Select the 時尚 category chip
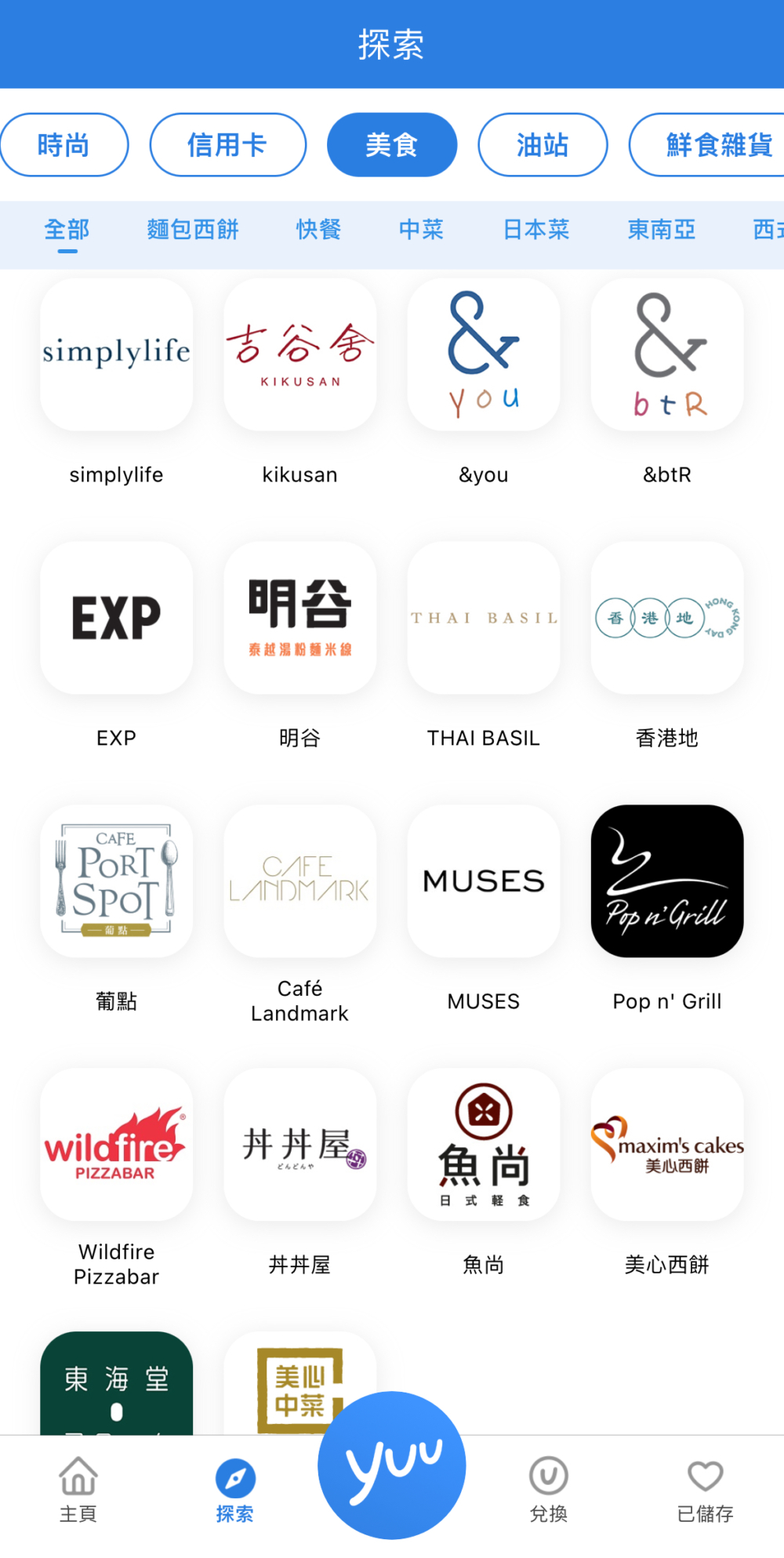 click(64, 145)
